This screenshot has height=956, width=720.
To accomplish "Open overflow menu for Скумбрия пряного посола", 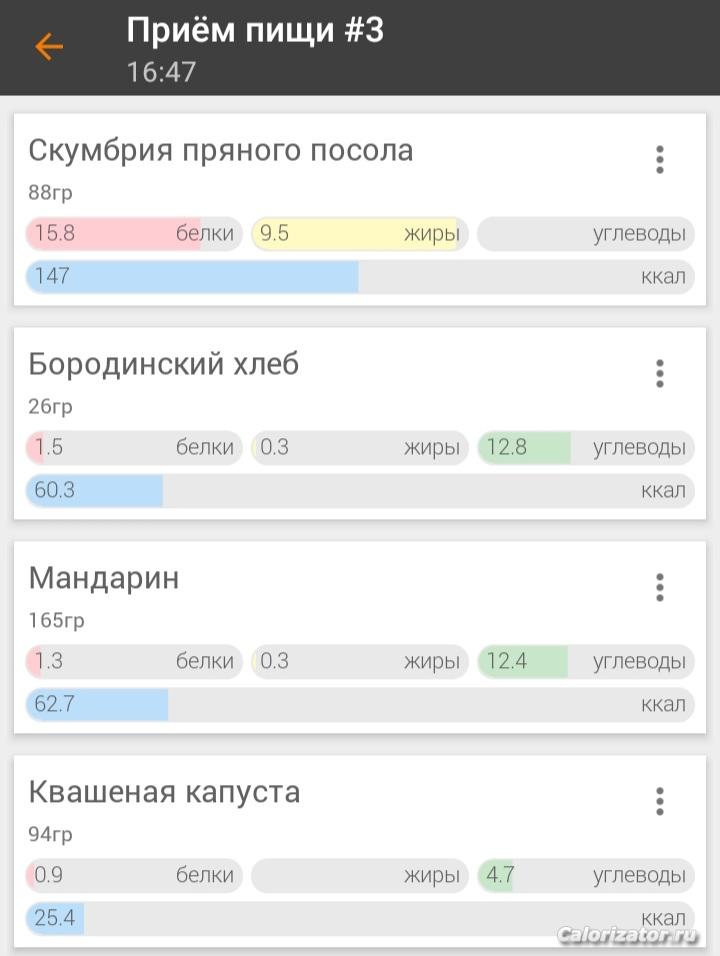I will coord(659,160).
